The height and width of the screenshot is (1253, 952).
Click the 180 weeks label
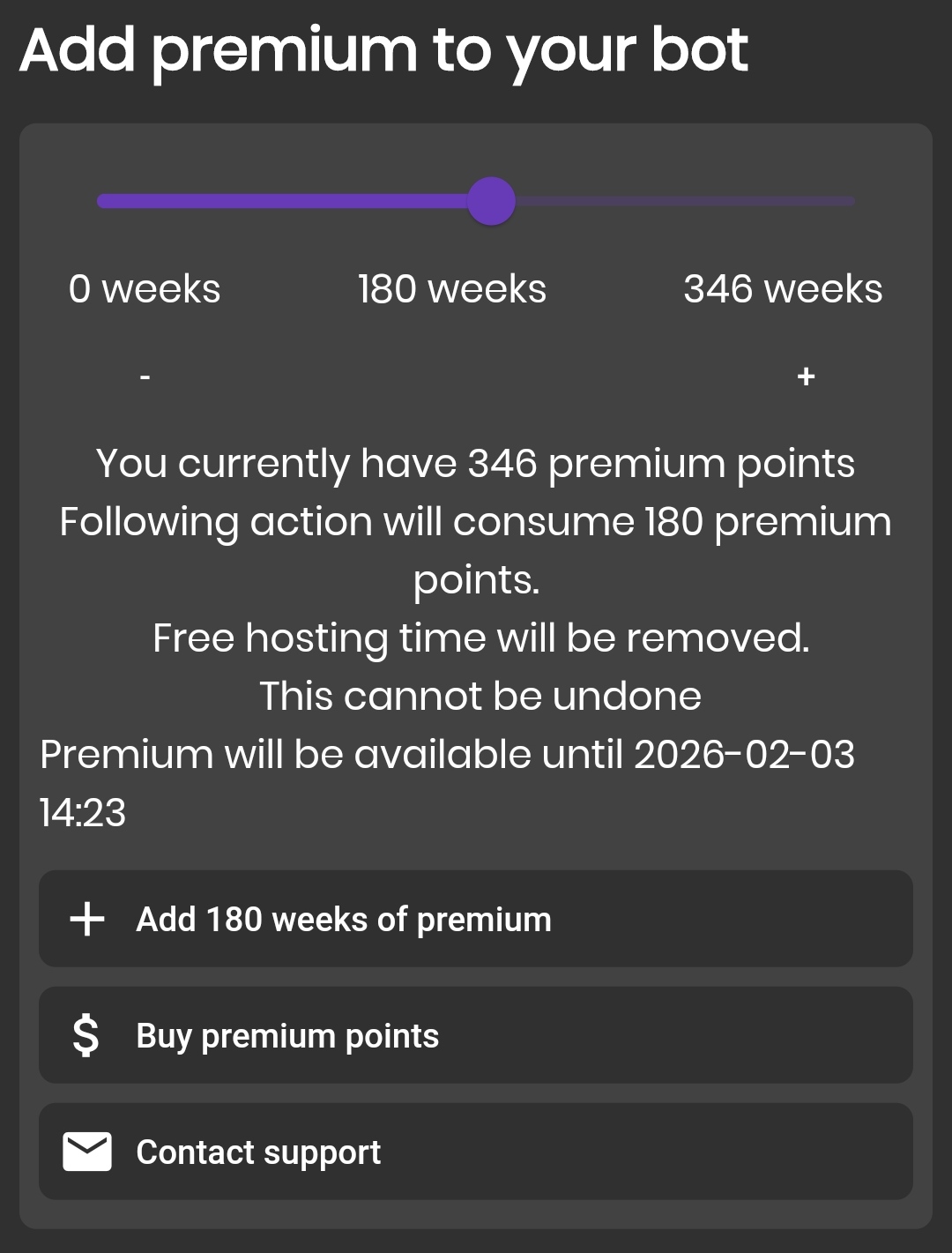point(450,288)
